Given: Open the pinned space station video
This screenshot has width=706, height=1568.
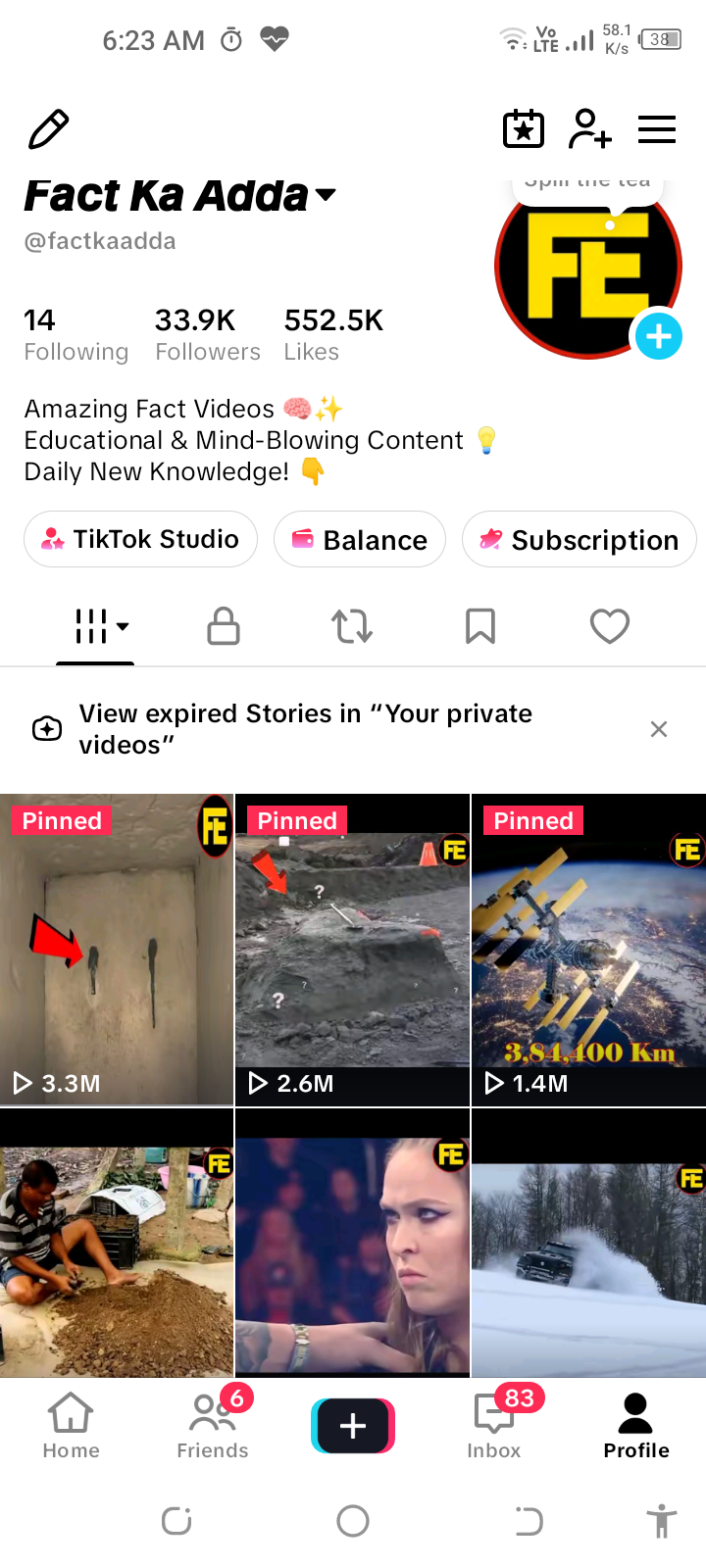Looking at the screenshot, I should click(x=589, y=950).
